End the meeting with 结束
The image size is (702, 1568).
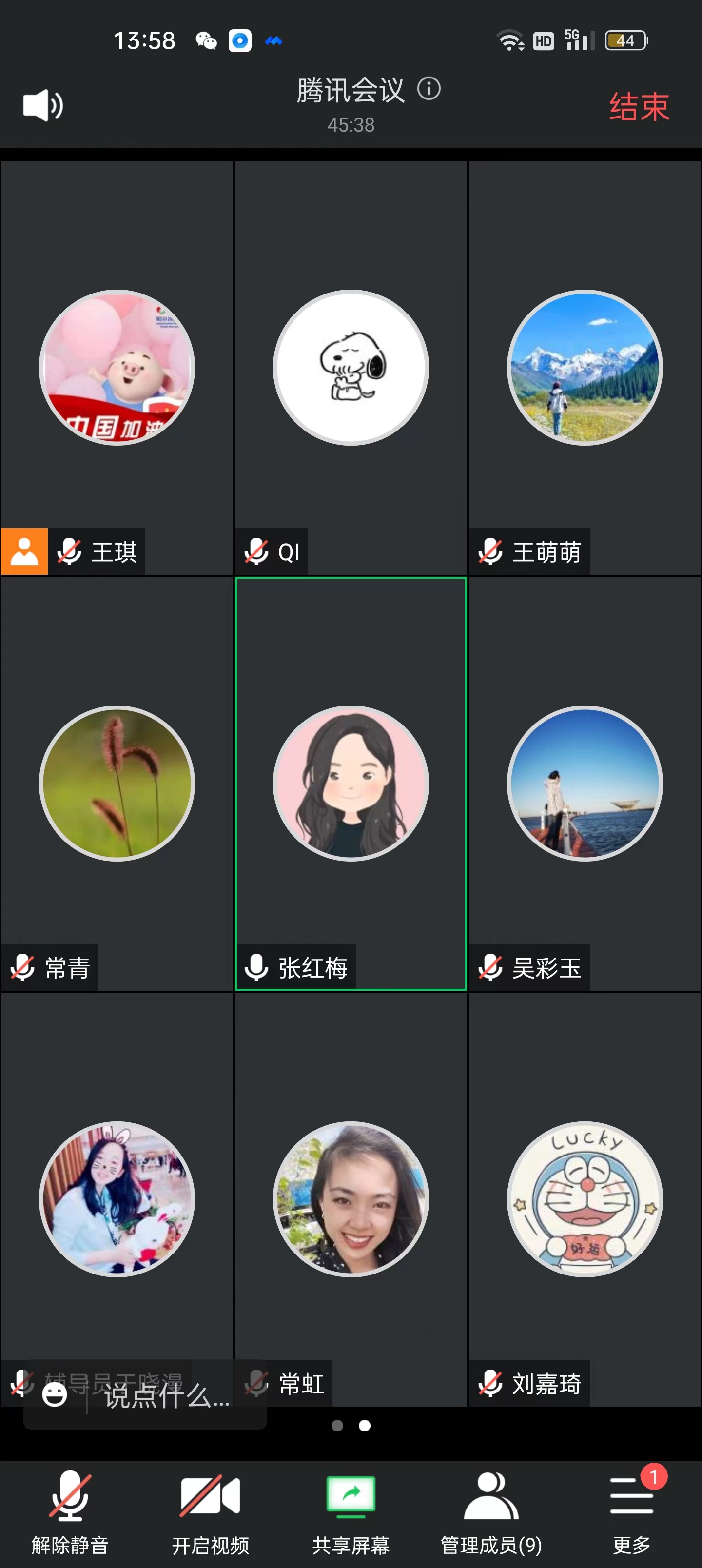tap(639, 107)
